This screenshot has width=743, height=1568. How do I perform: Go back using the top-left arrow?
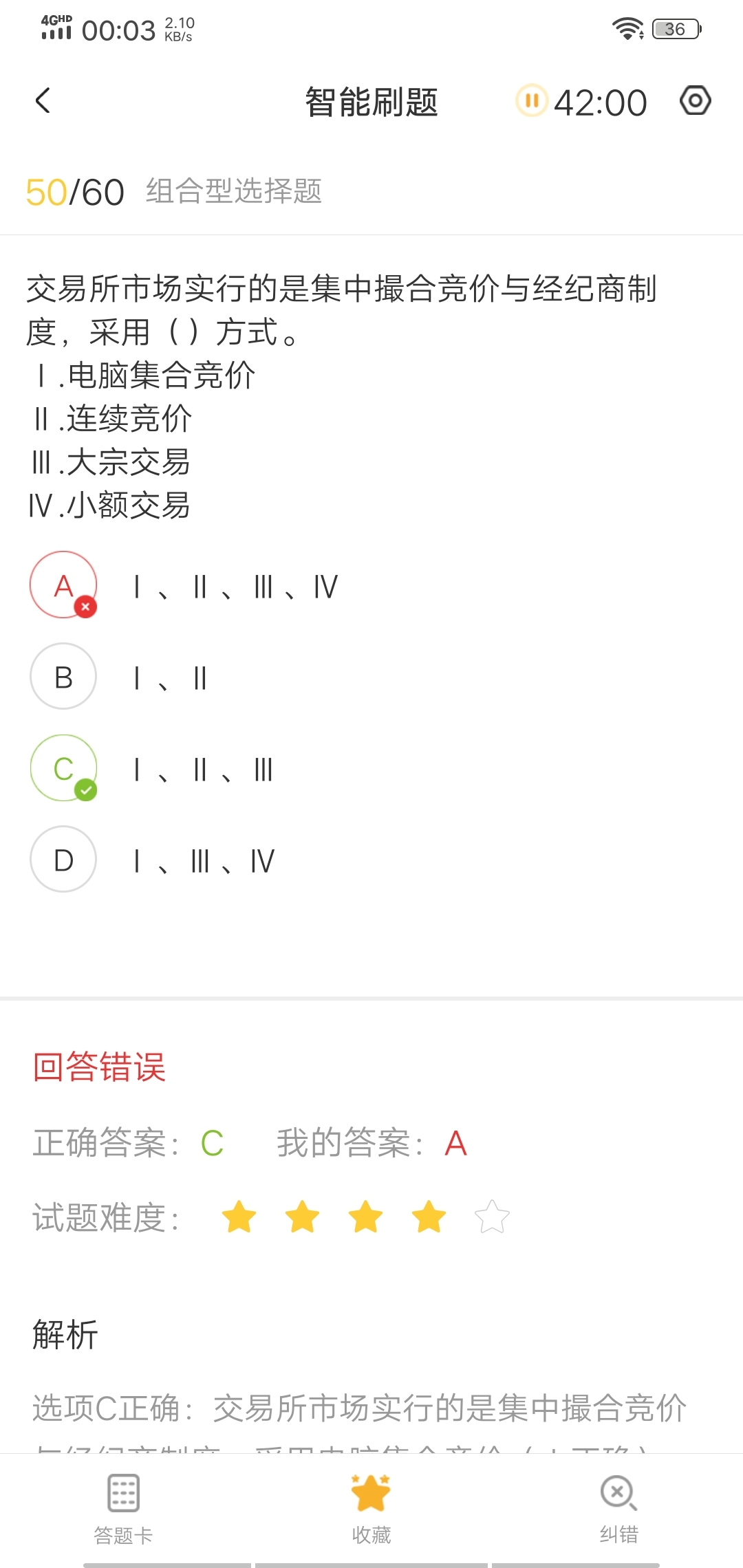pos(43,101)
